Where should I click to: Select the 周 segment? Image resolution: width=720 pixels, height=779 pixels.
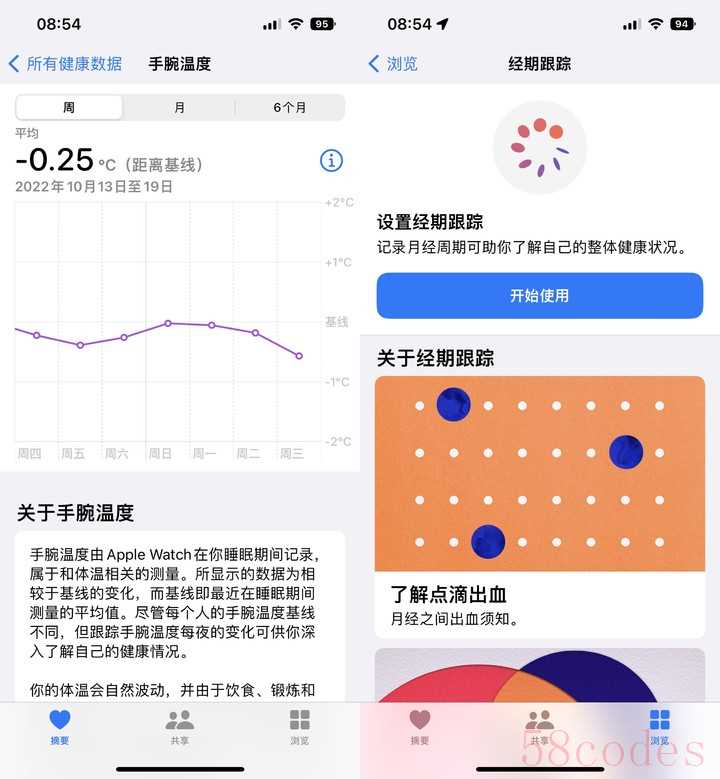(69, 108)
